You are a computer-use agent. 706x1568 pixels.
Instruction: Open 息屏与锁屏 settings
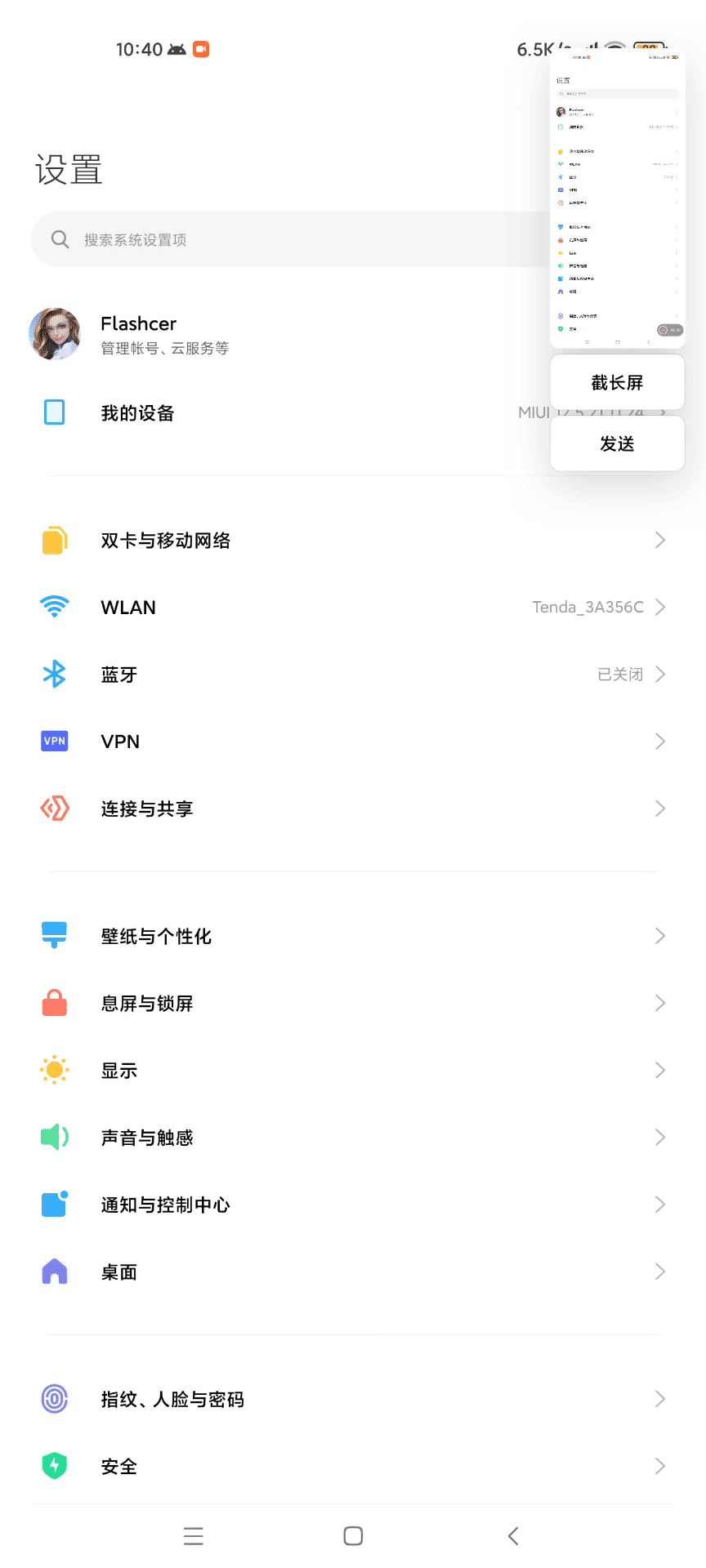[x=353, y=1003]
